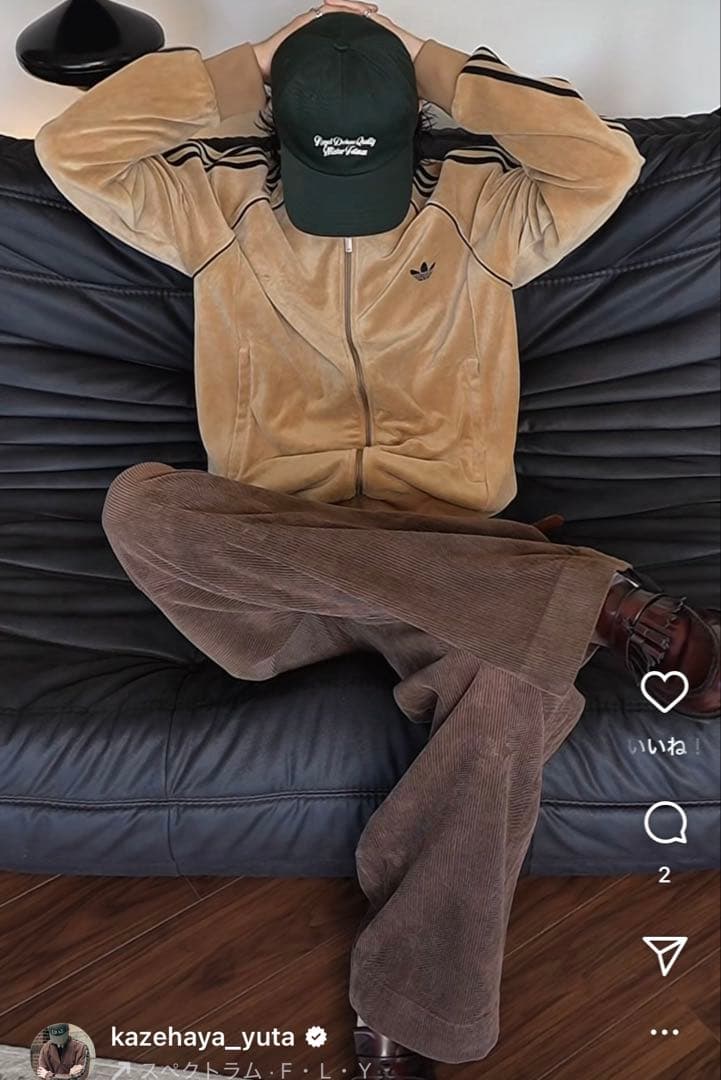Image resolution: width=721 pixels, height=1080 pixels.
Task: Like this reel with the heart icon
Action: [x=664, y=691]
